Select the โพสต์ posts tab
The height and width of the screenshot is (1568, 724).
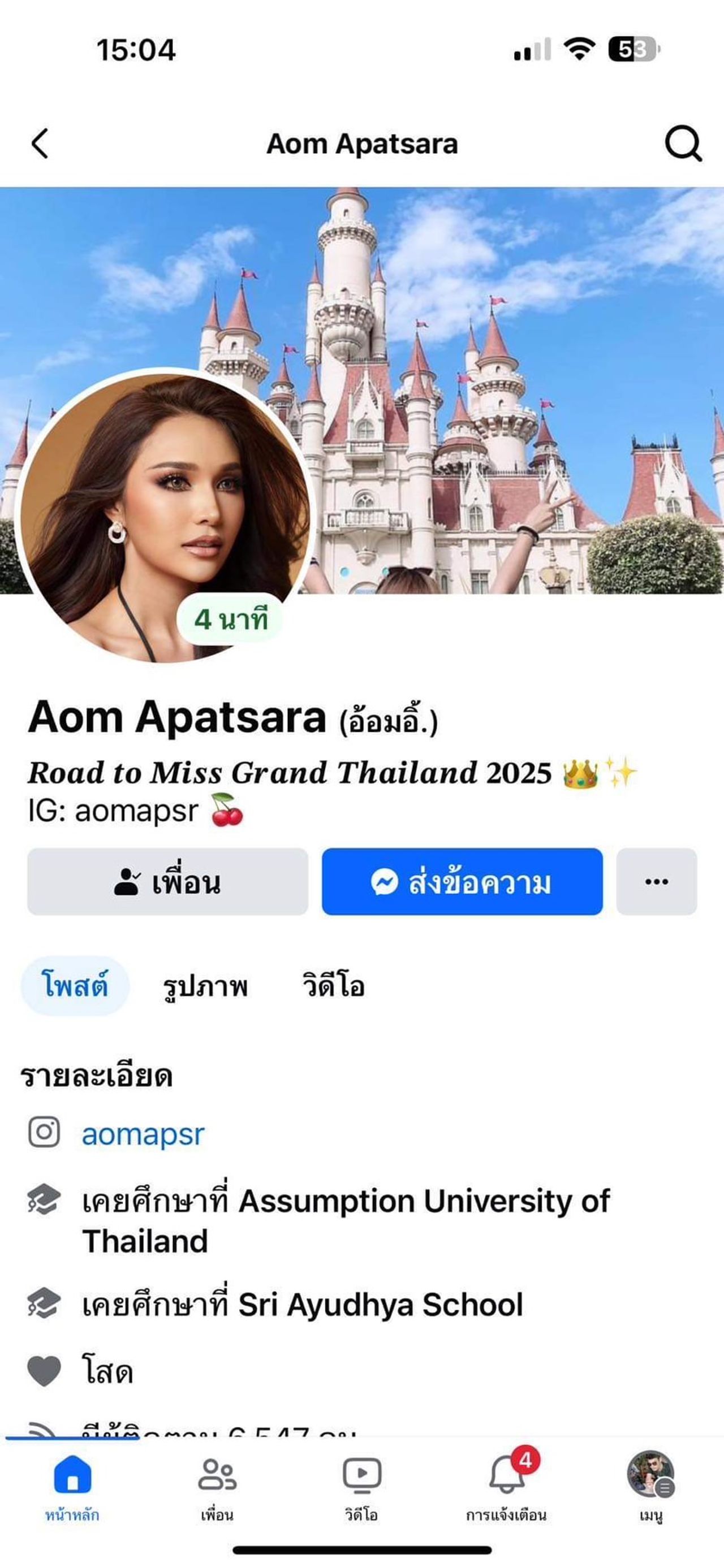(x=75, y=985)
